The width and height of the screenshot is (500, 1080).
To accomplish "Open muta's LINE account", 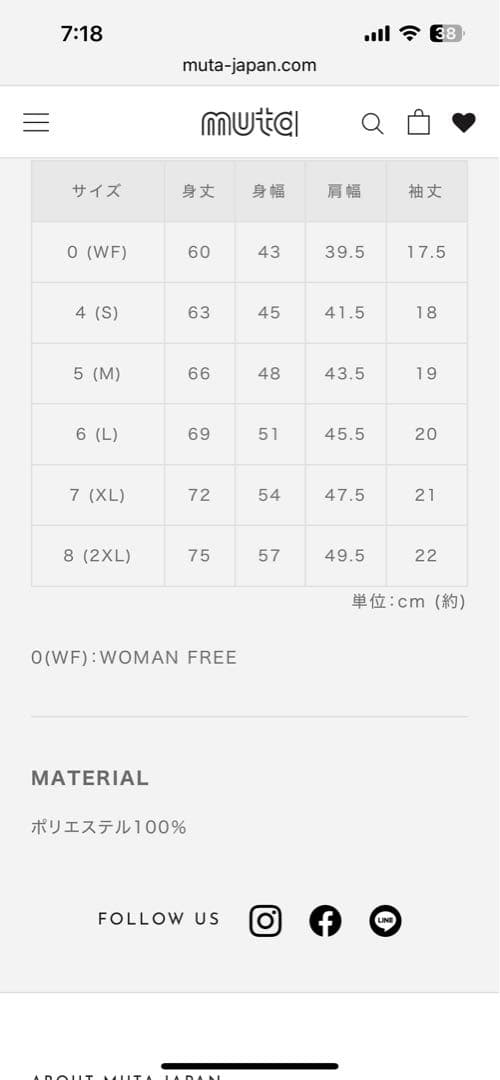I will 385,921.
